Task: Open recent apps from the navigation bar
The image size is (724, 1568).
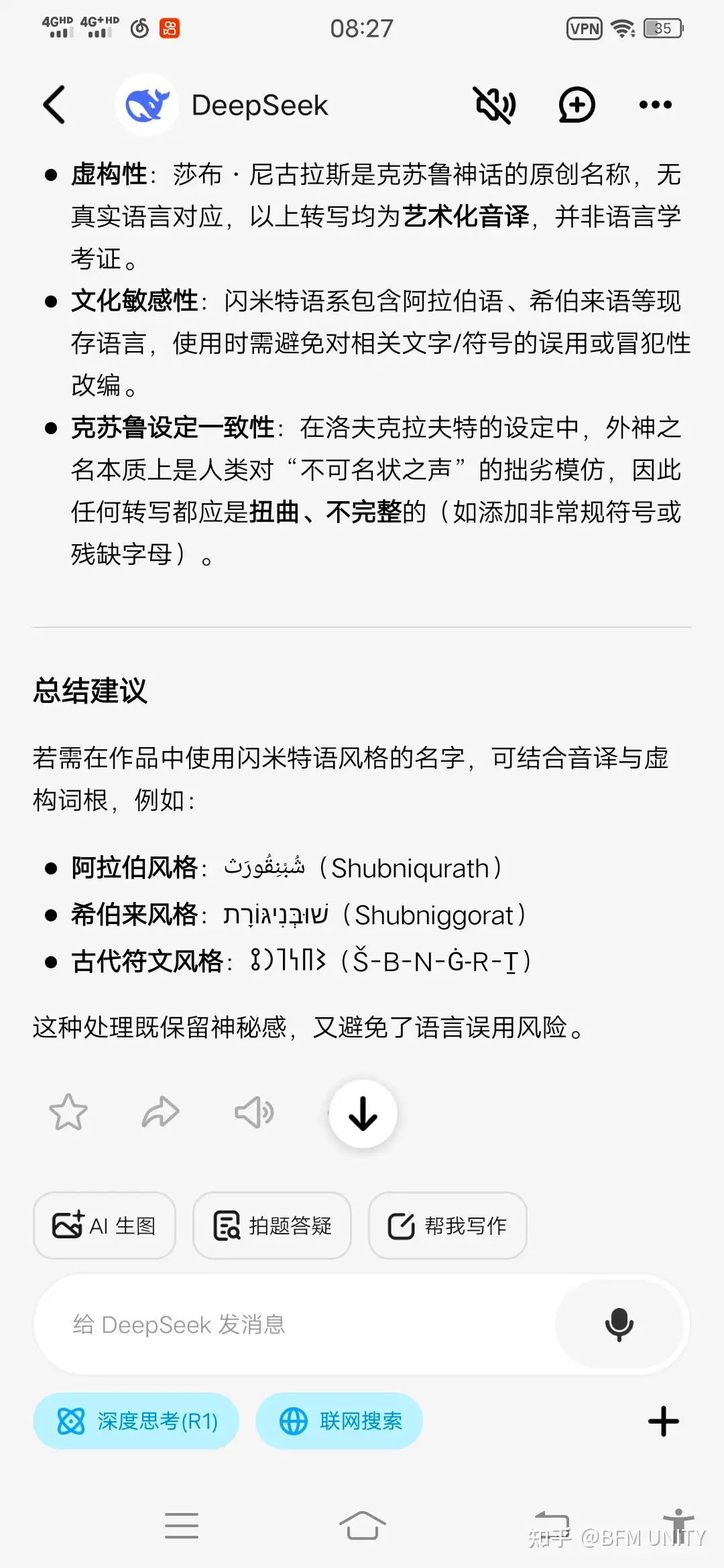Action: coord(182,1526)
